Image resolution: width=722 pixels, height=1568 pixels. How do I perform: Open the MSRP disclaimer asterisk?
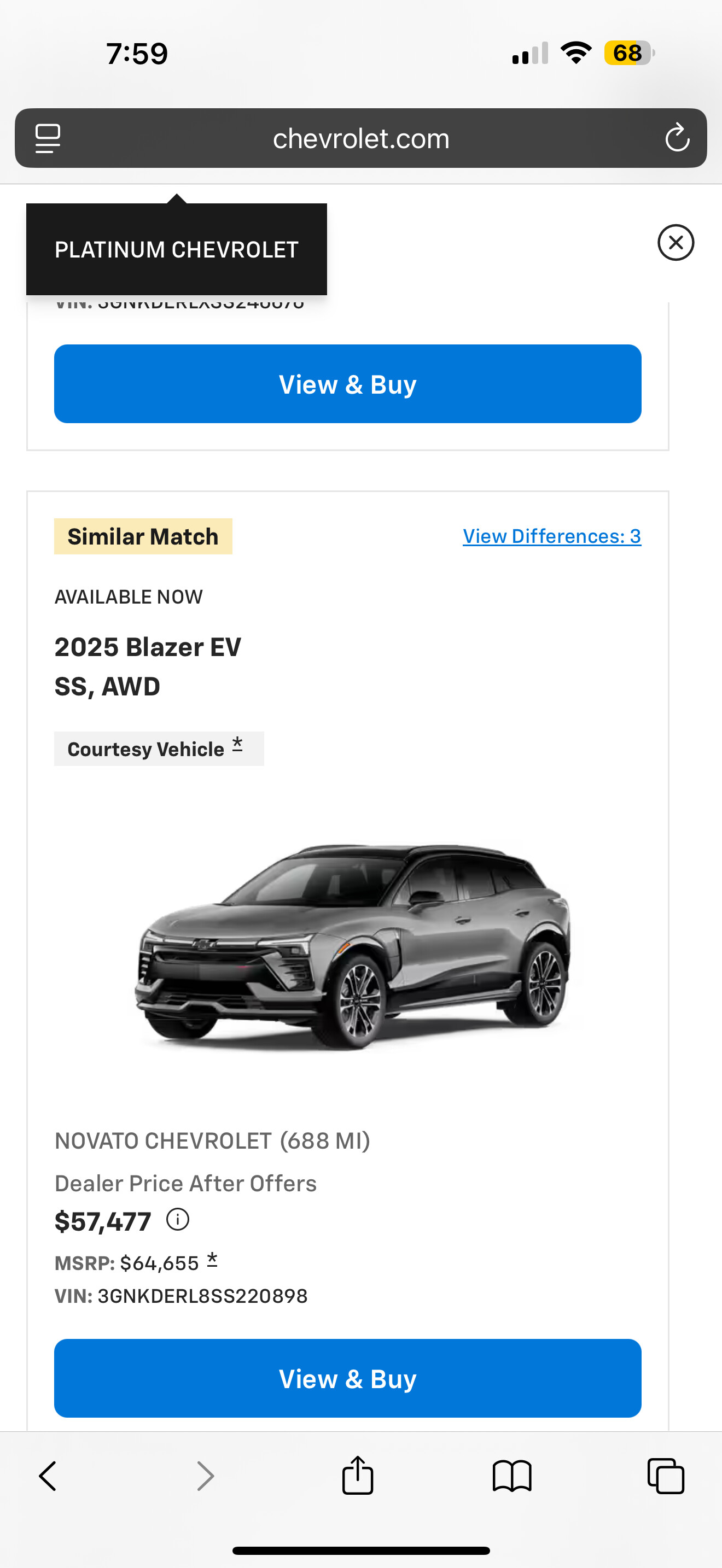tap(212, 1260)
